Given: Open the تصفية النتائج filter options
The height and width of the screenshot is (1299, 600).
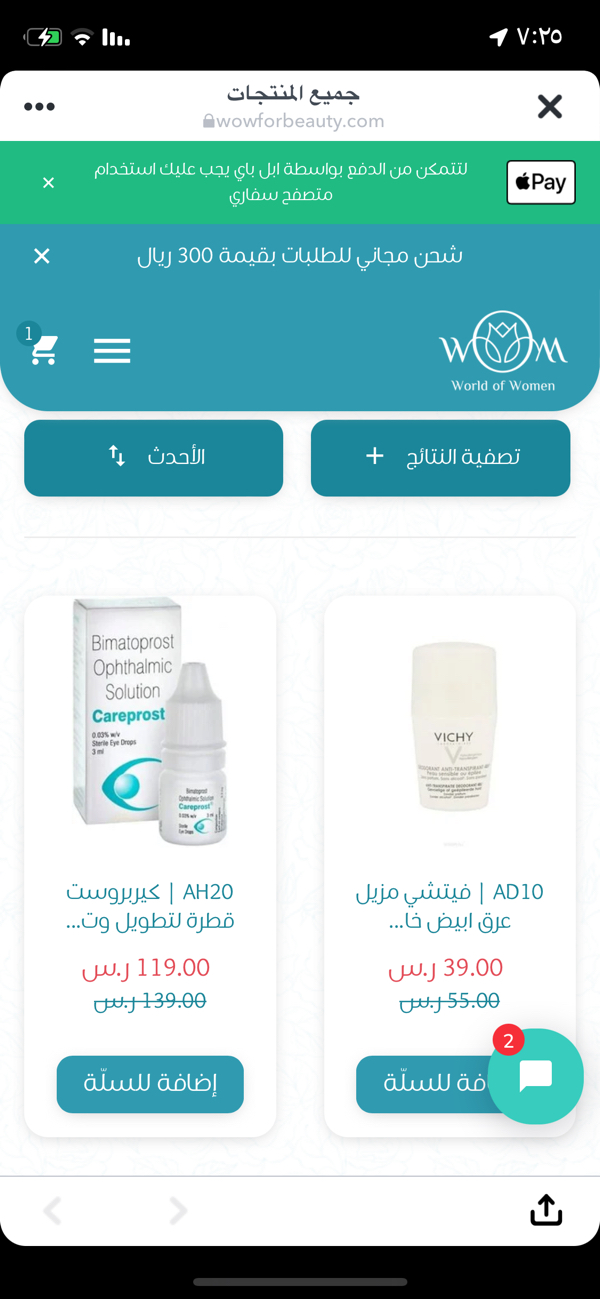Looking at the screenshot, I should tap(440, 458).
